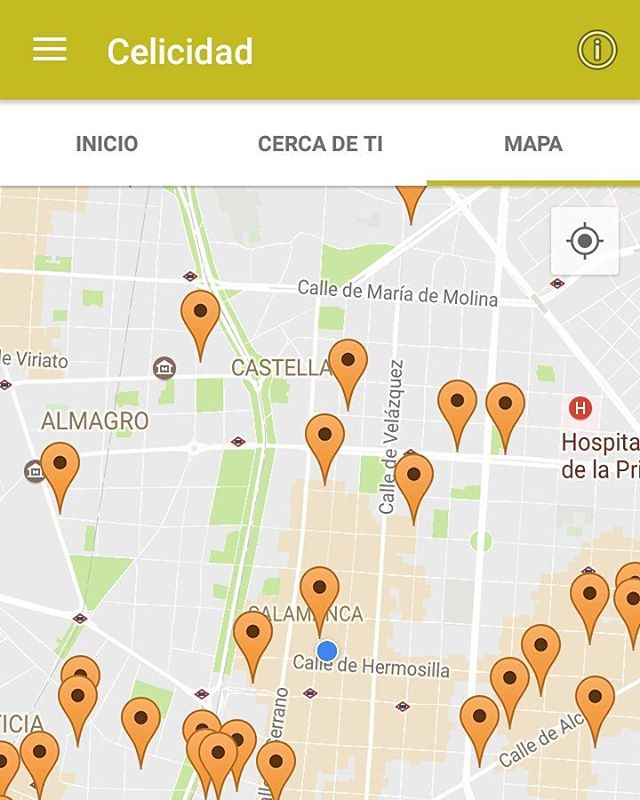
Task: Open the info icon in app bar
Action: (597, 50)
